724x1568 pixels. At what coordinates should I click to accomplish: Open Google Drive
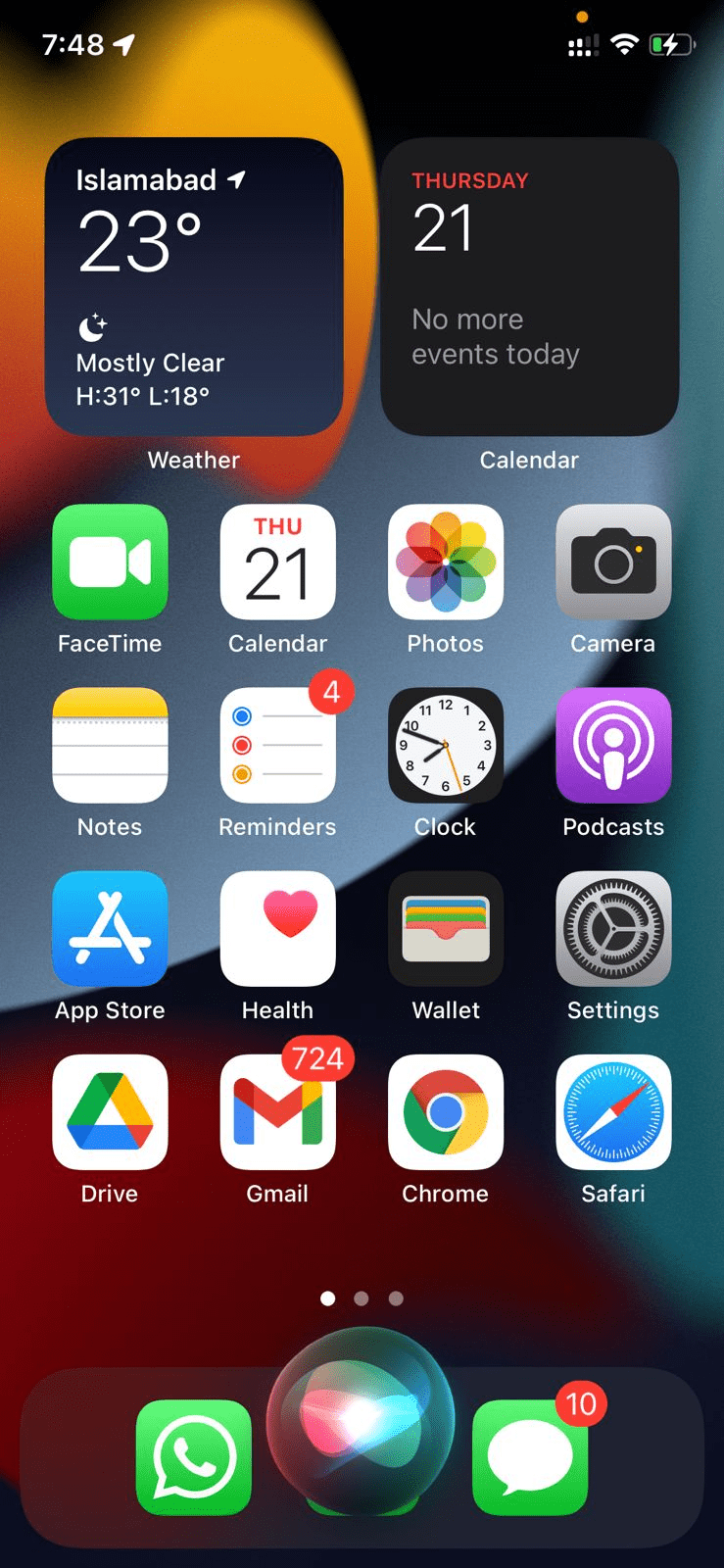110,1112
